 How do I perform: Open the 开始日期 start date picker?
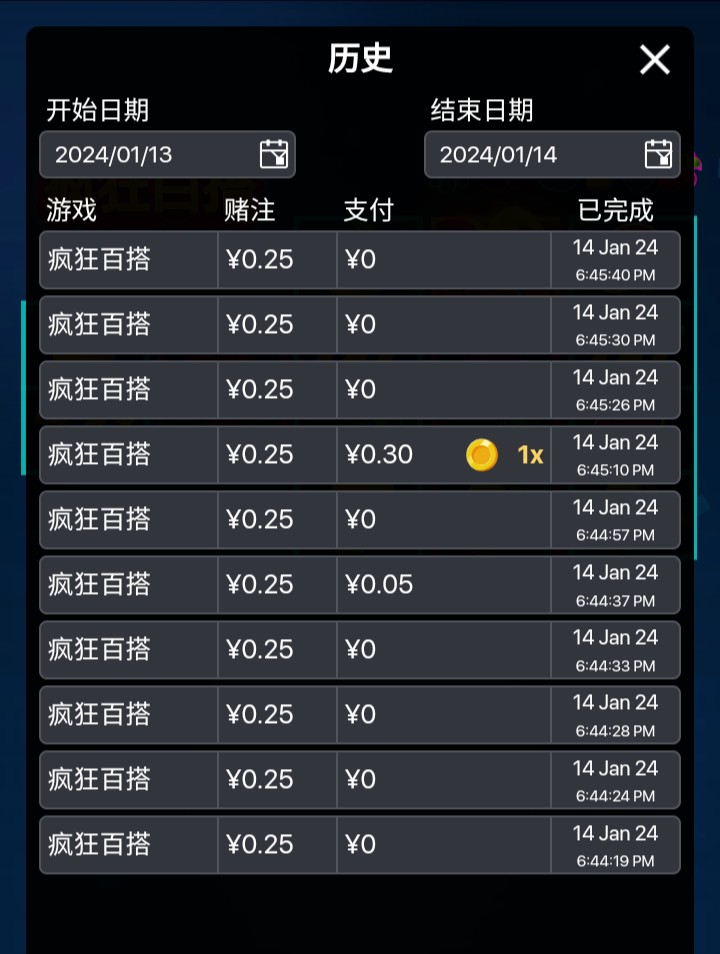(273, 154)
